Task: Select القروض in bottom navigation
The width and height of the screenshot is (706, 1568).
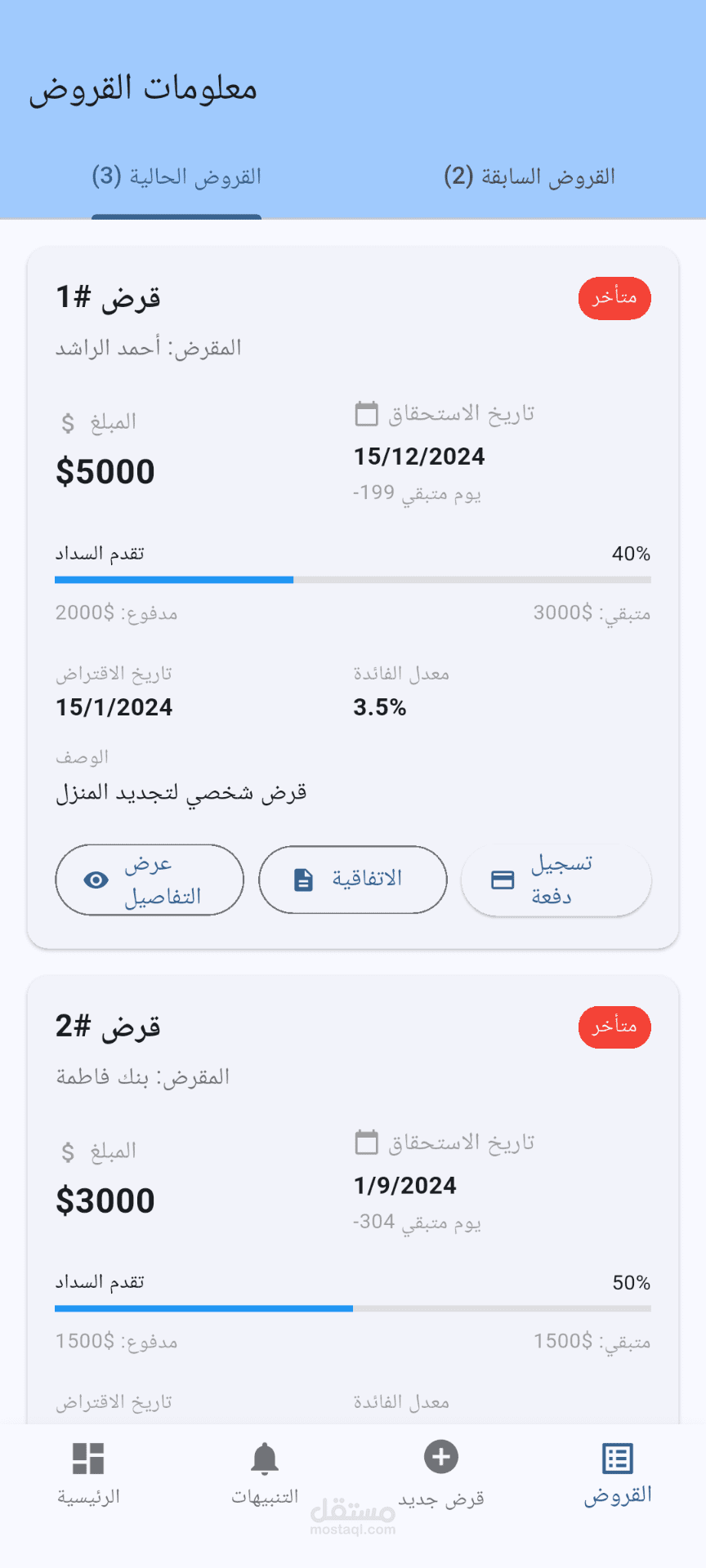Action: point(618,1473)
